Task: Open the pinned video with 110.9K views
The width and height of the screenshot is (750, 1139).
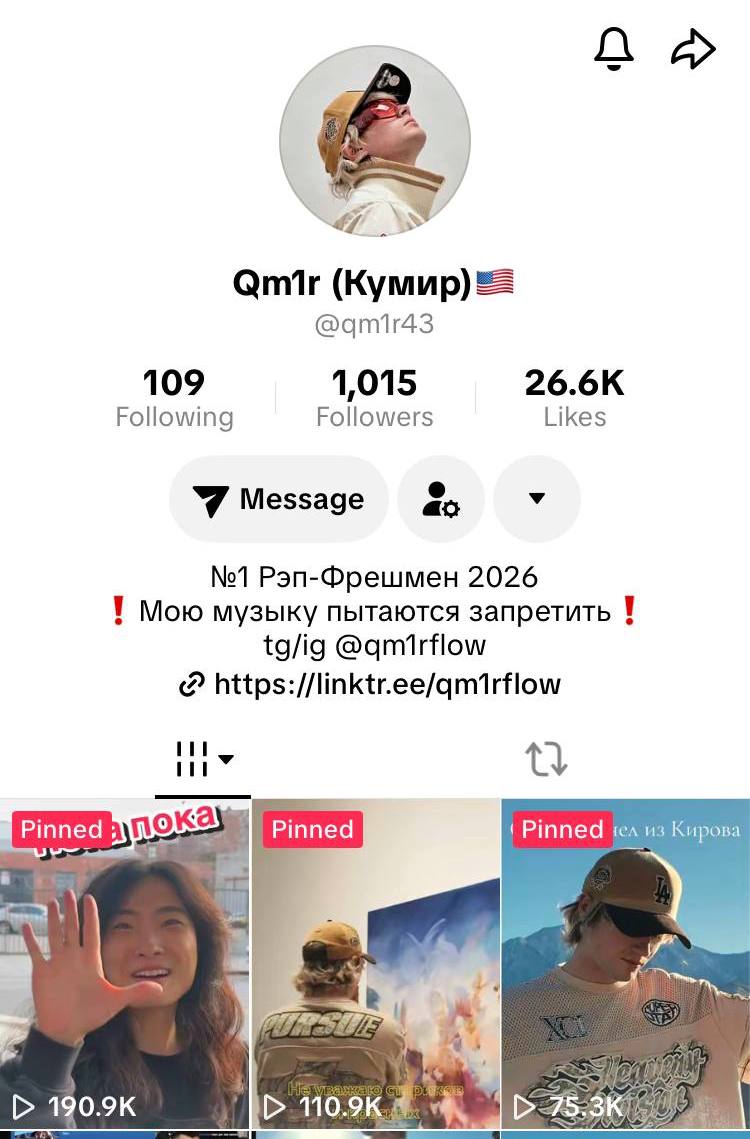Action: 375,965
